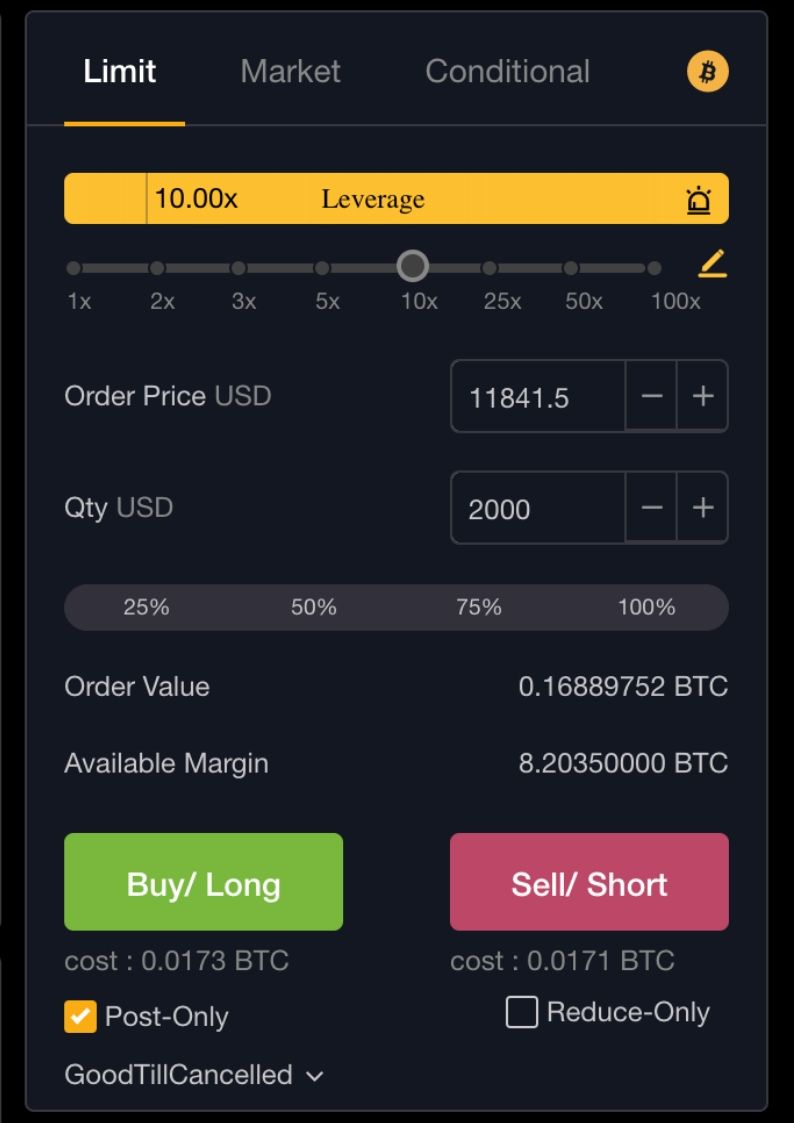Set leverage slider to 25x

pyautogui.click(x=489, y=268)
